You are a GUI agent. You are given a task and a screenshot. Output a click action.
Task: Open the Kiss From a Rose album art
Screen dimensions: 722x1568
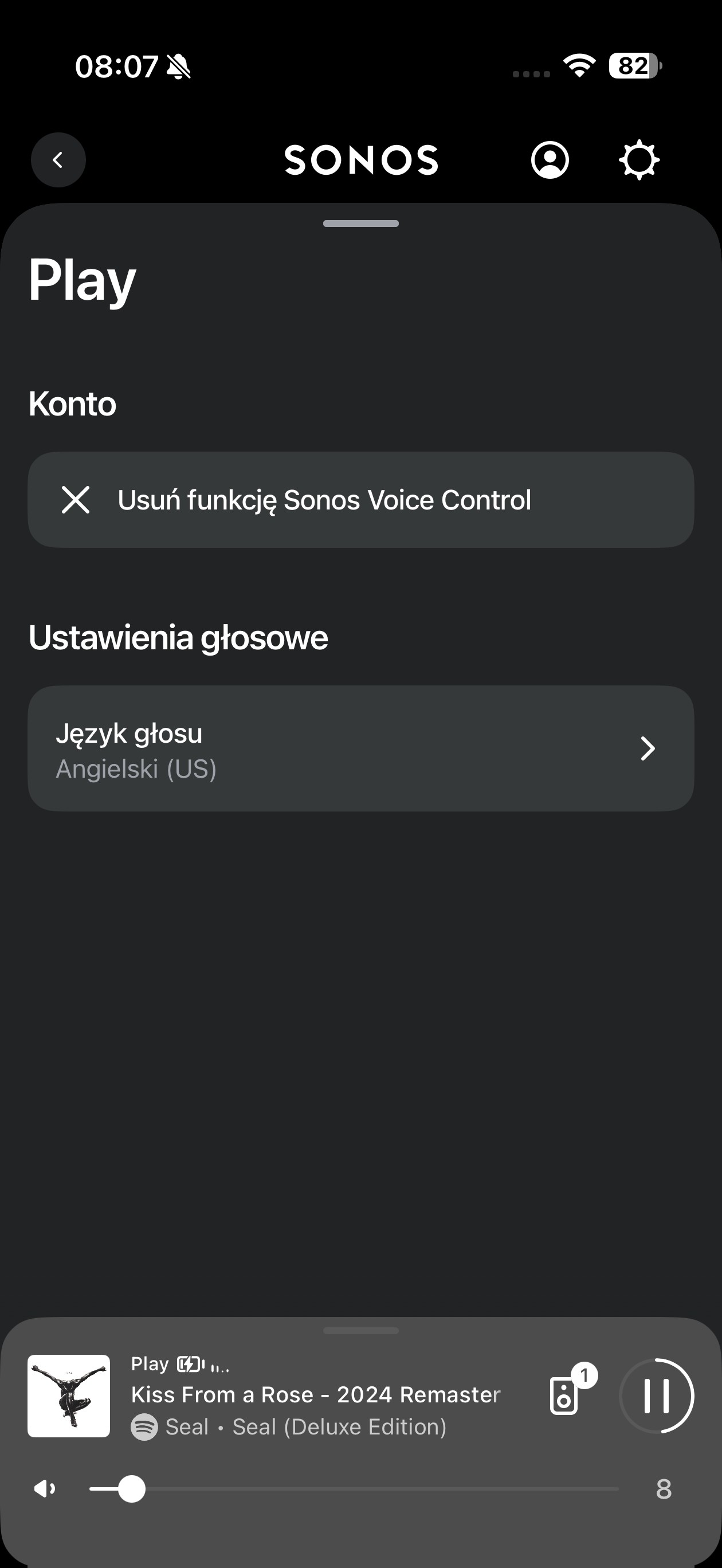[x=69, y=1395]
